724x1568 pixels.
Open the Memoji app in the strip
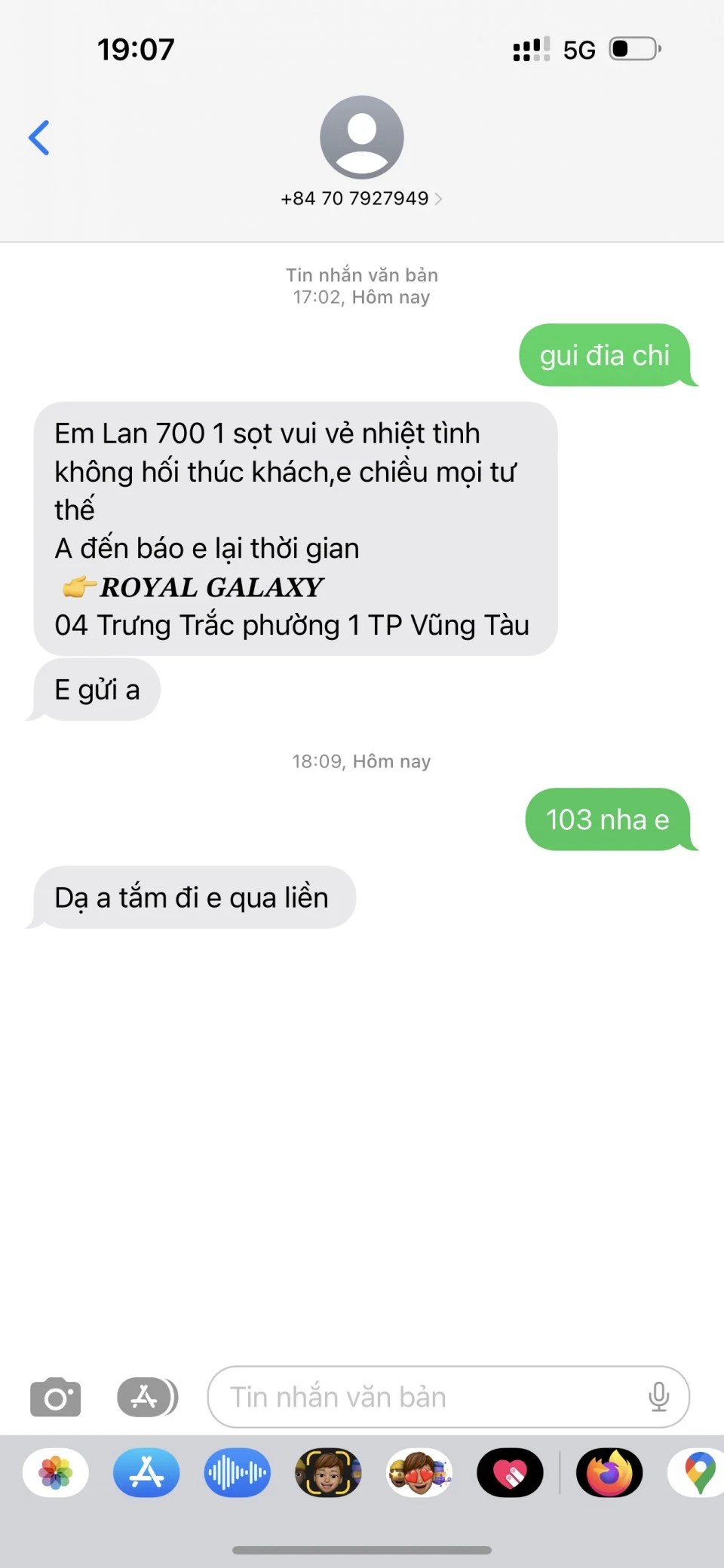(x=328, y=1472)
